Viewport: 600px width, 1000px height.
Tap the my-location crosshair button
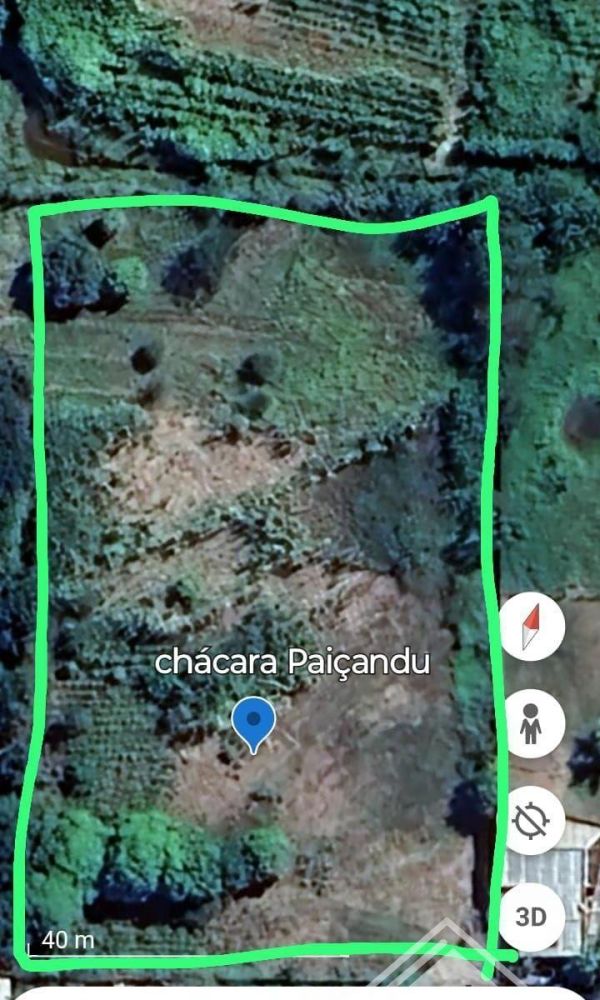pyautogui.click(x=531, y=820)
